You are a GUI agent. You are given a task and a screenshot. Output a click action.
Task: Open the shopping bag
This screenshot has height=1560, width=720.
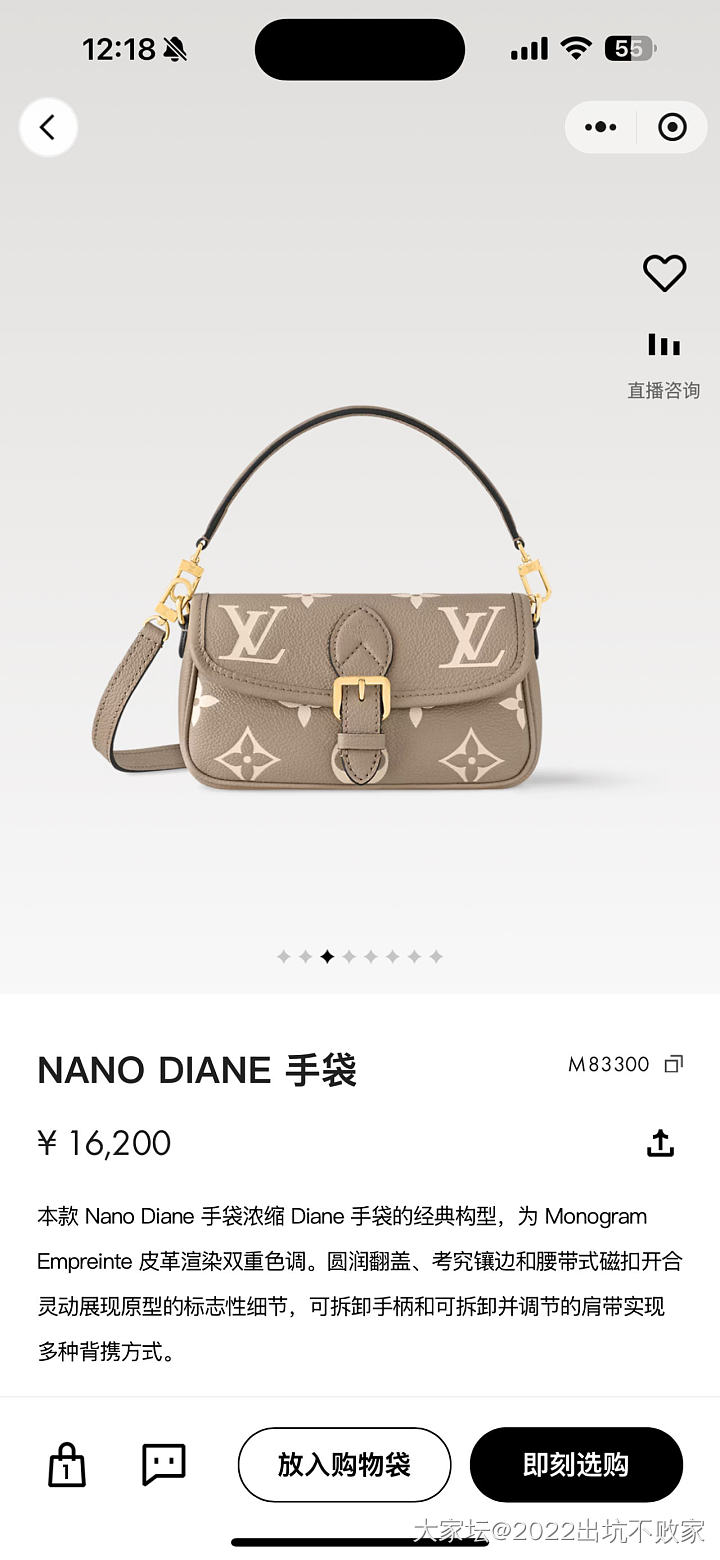[67, 1465]
